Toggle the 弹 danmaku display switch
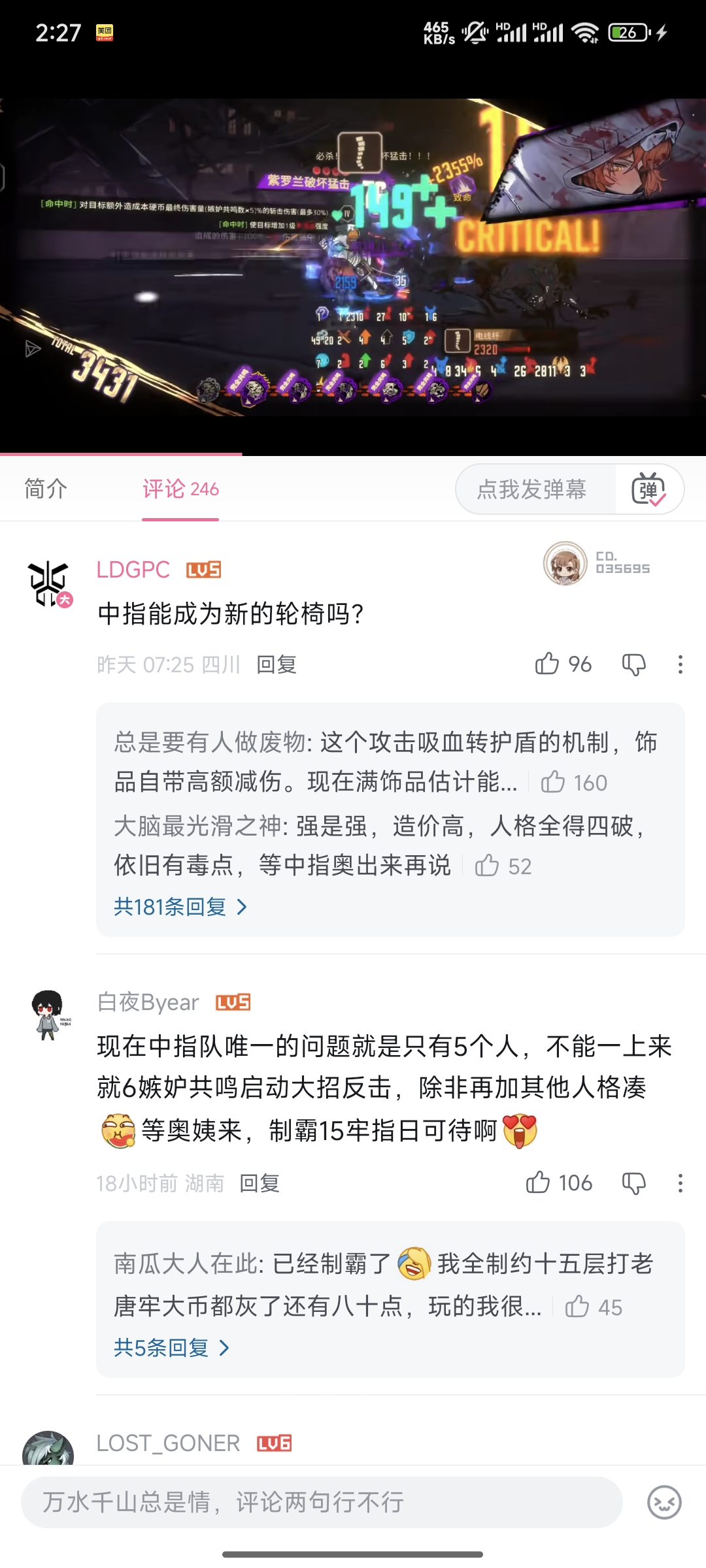 648,489
